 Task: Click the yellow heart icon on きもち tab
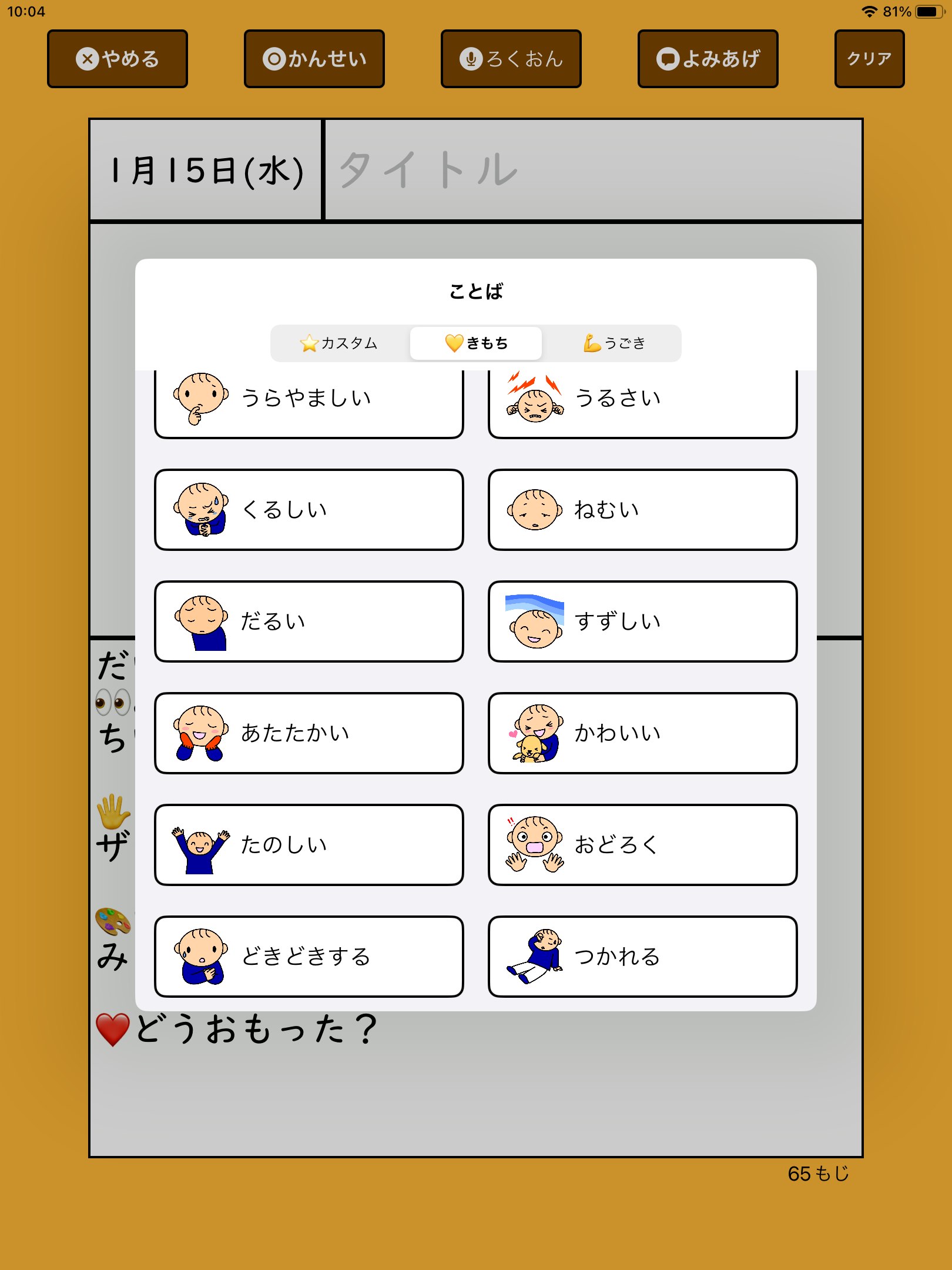(x=454, y=343)
